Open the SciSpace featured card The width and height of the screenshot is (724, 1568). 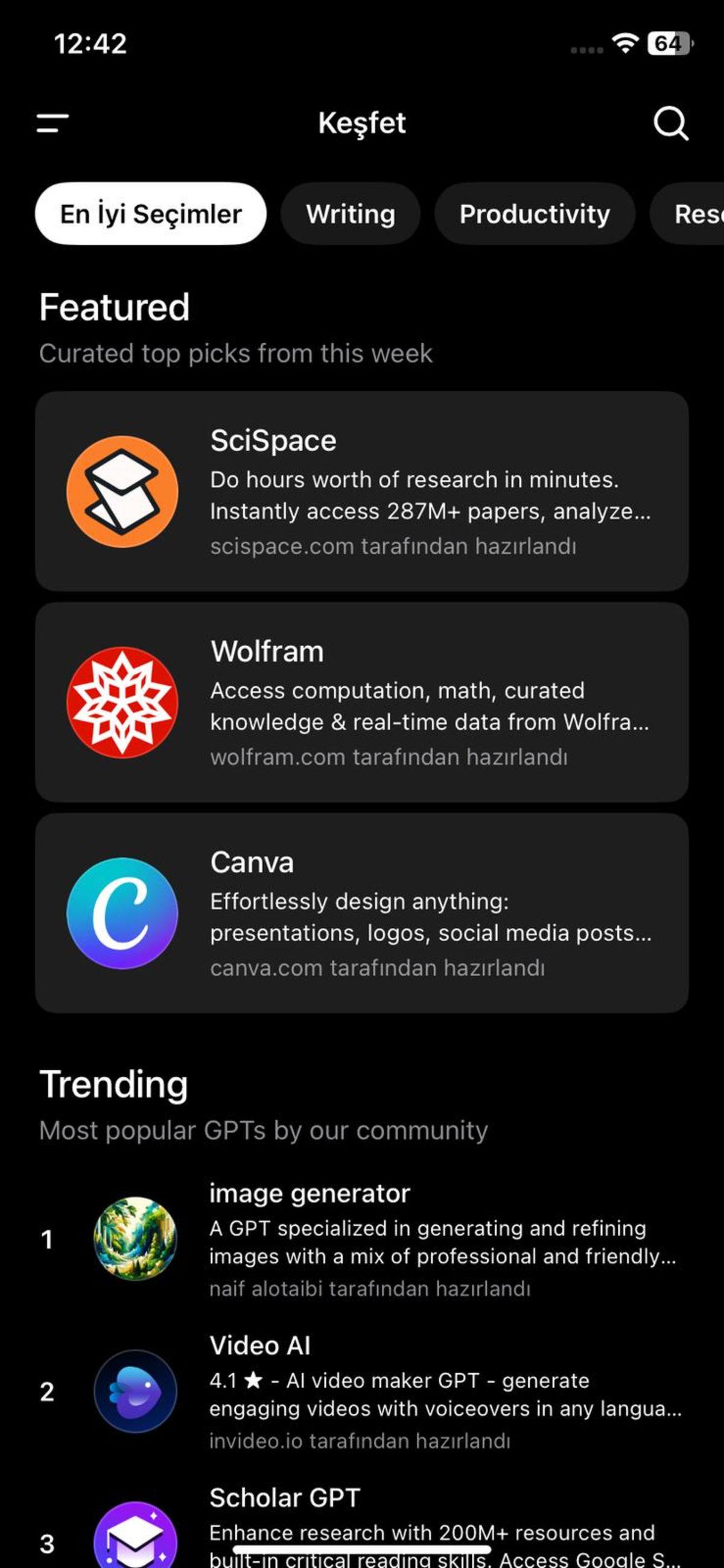pyautogui.click(x=361, y=490)
